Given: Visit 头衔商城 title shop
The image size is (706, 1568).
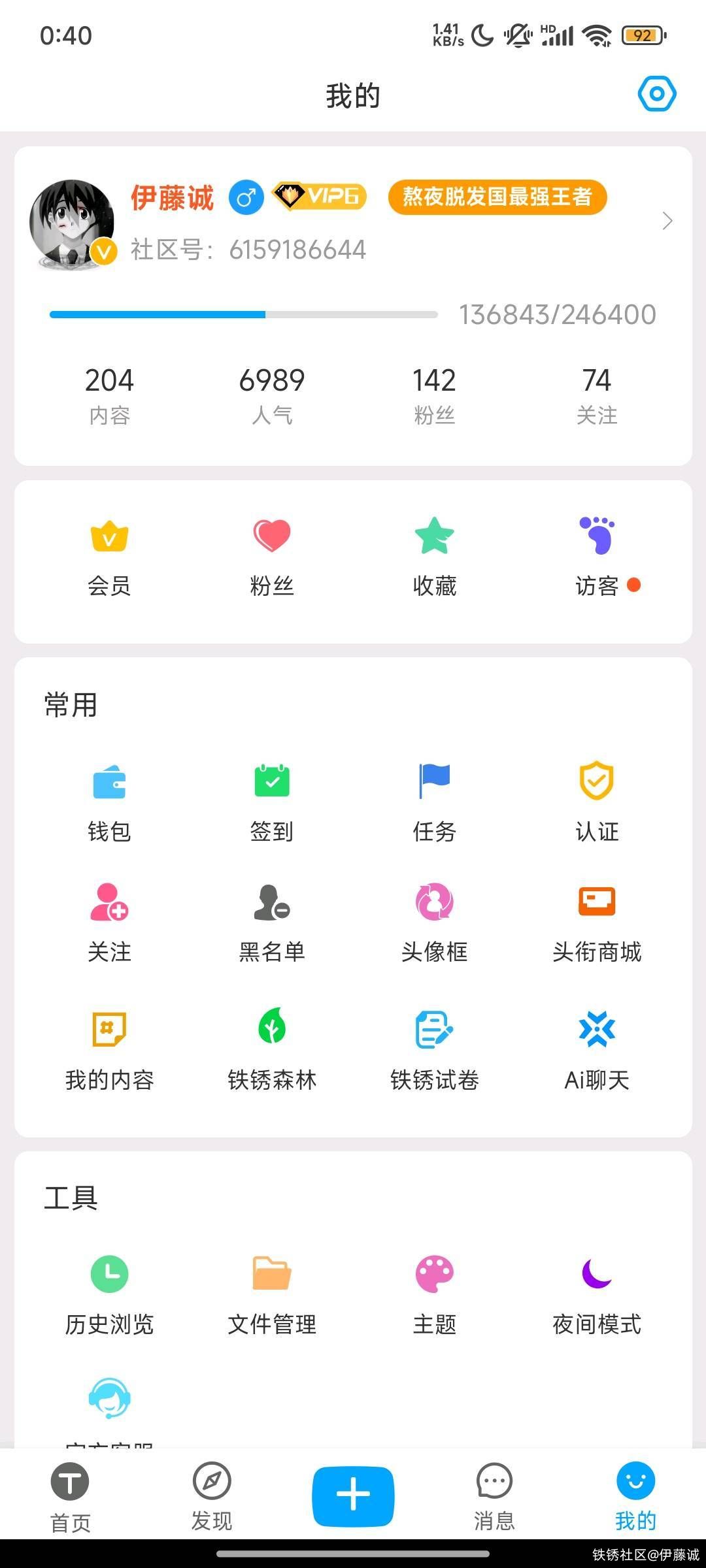Looking at the screenshot, I should (597, 923).
